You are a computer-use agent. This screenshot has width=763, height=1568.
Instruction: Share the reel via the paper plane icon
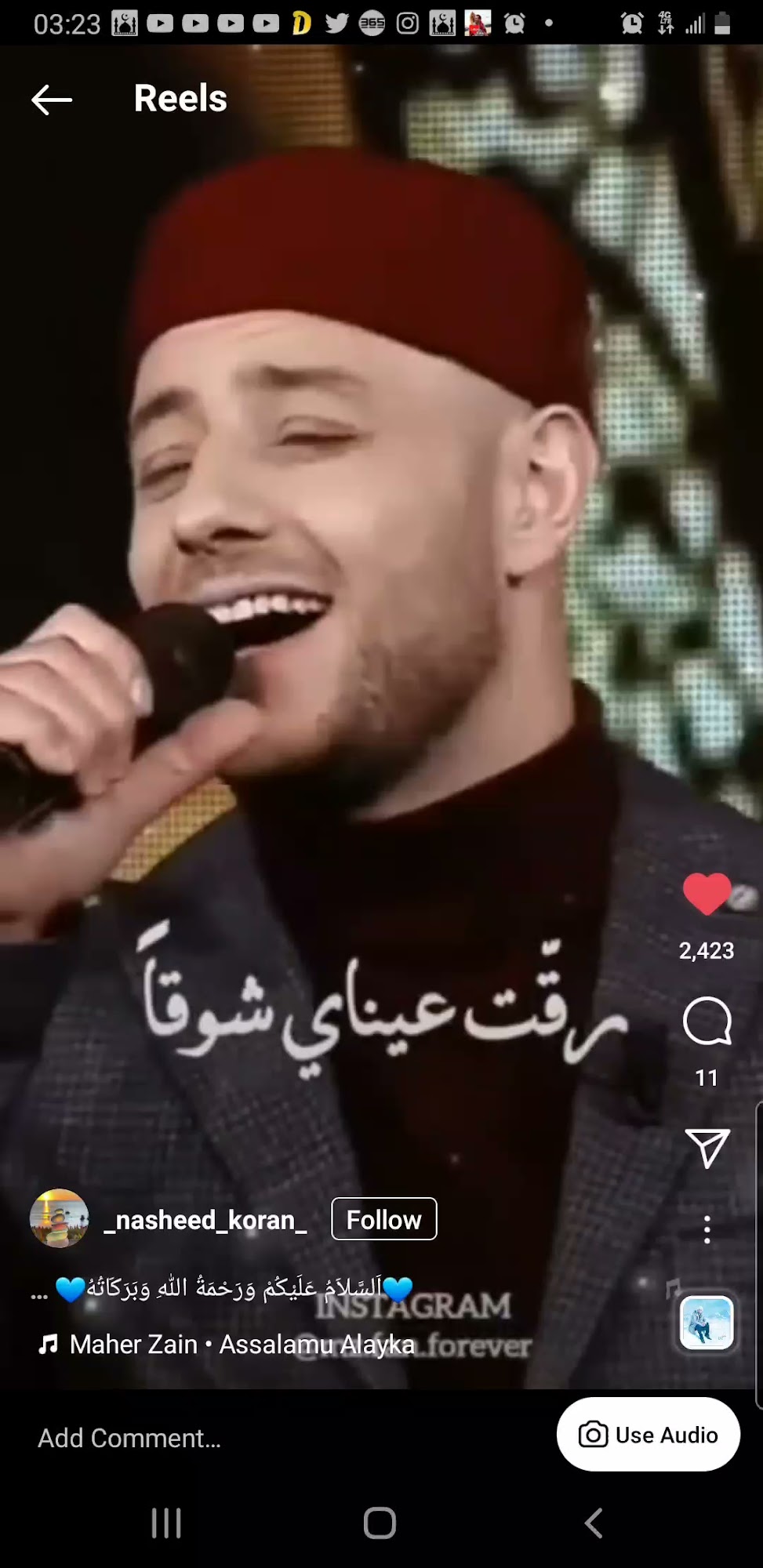tap(707, 1149)
